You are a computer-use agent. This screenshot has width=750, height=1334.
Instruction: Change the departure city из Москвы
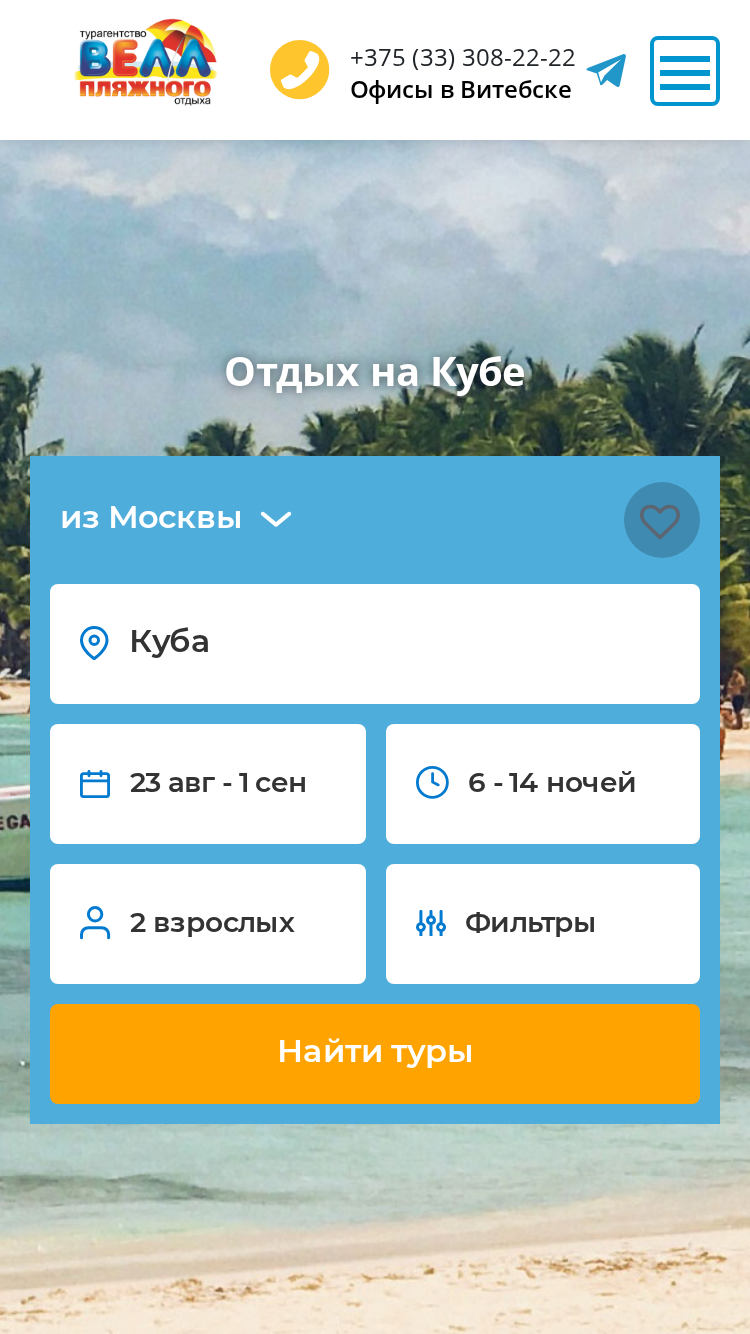(x=176, y=518)
